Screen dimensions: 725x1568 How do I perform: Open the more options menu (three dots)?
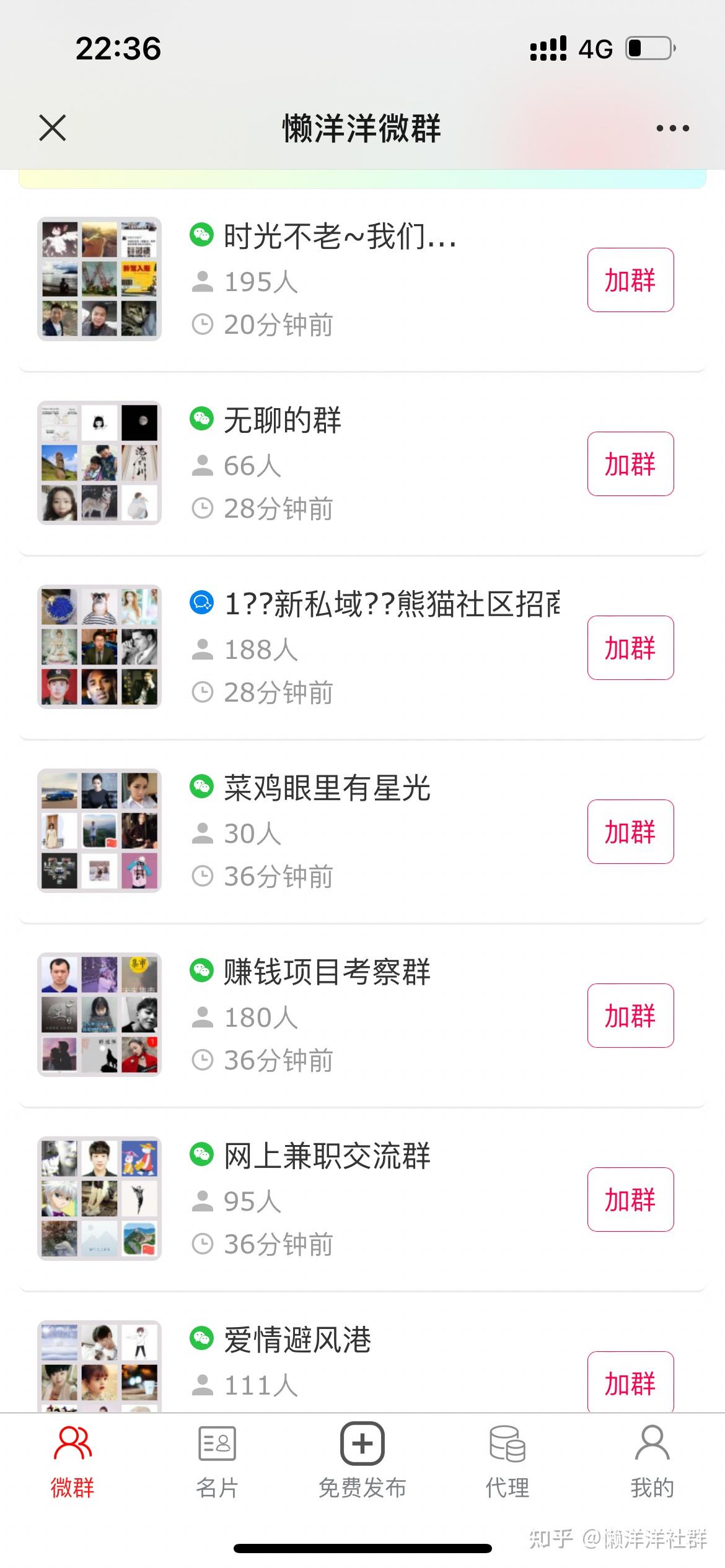pos(672,128)
